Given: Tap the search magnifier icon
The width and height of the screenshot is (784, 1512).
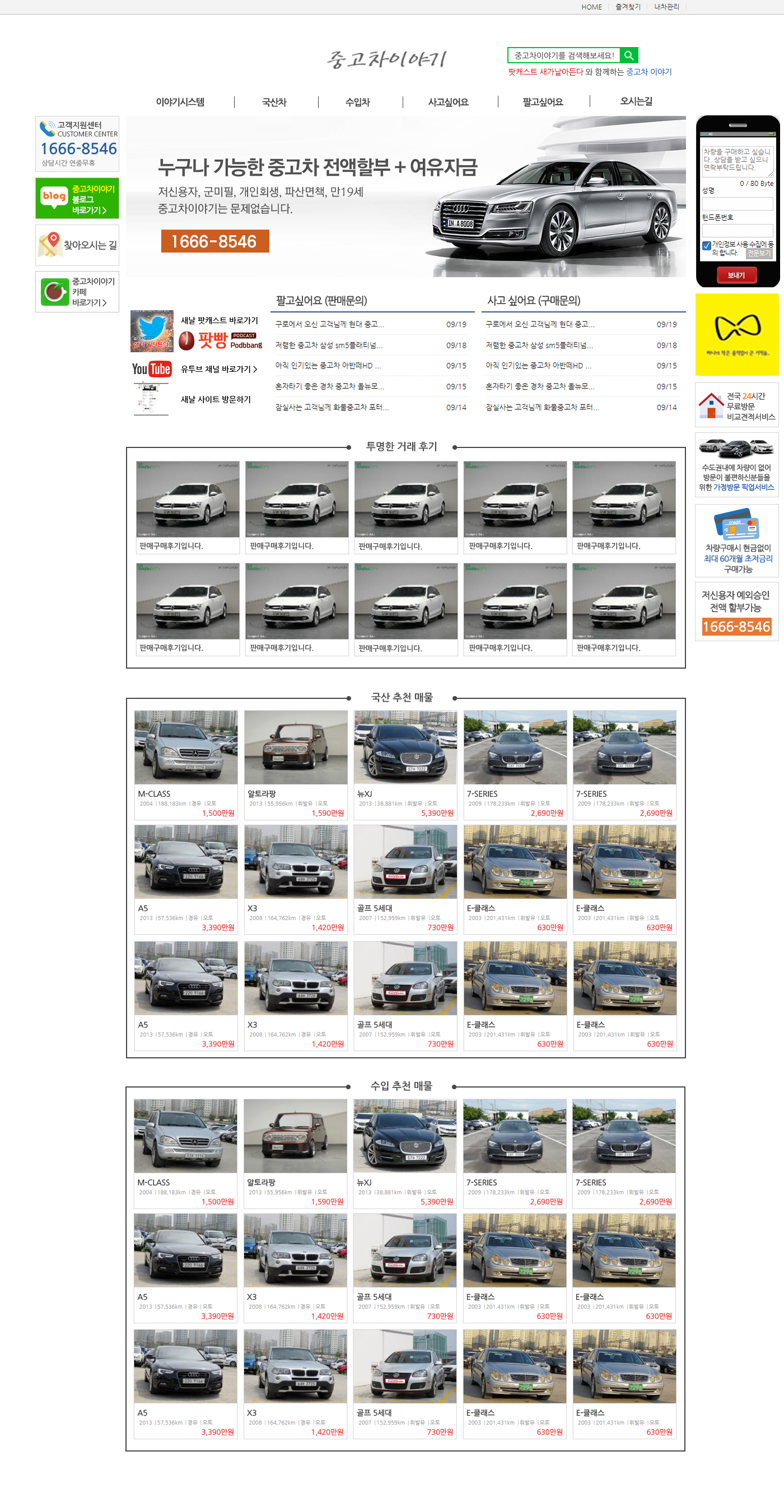Looking at the screenshot, I should pyautogui.click(x=628, y=55).
